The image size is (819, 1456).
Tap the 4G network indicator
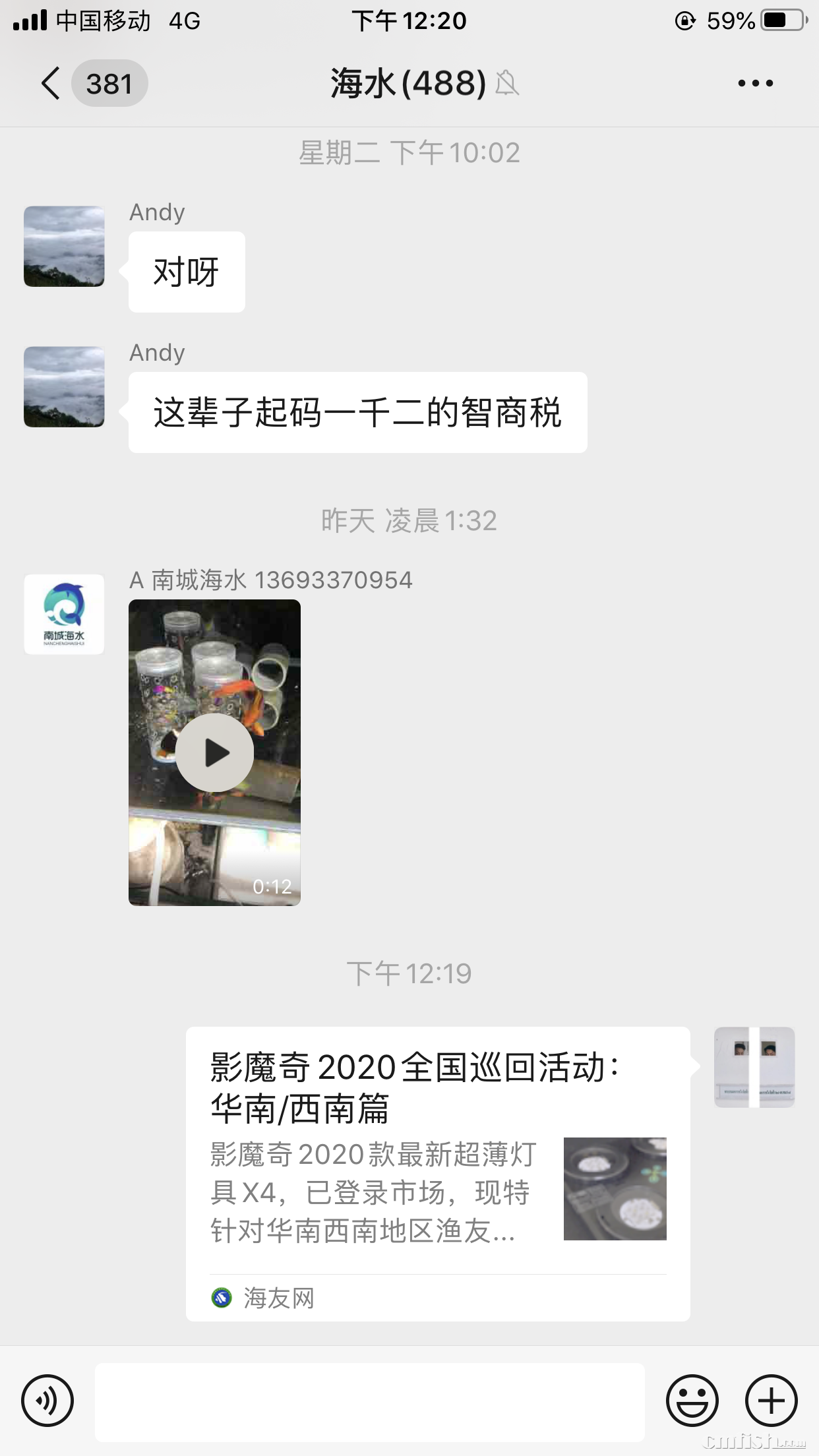[183, 20]
